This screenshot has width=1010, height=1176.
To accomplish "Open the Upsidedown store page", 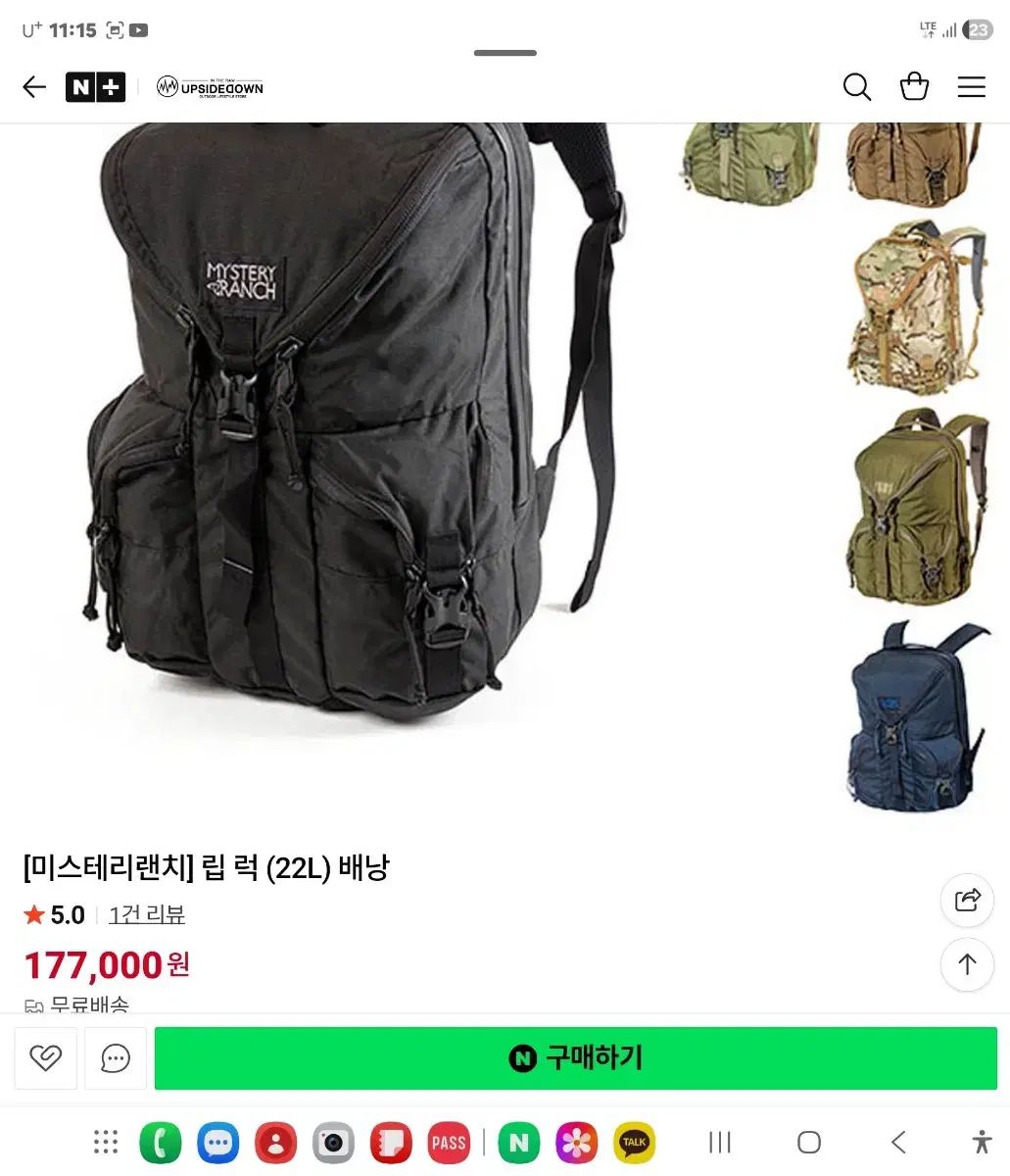I will pyautogui.click(x=210, y=87).
